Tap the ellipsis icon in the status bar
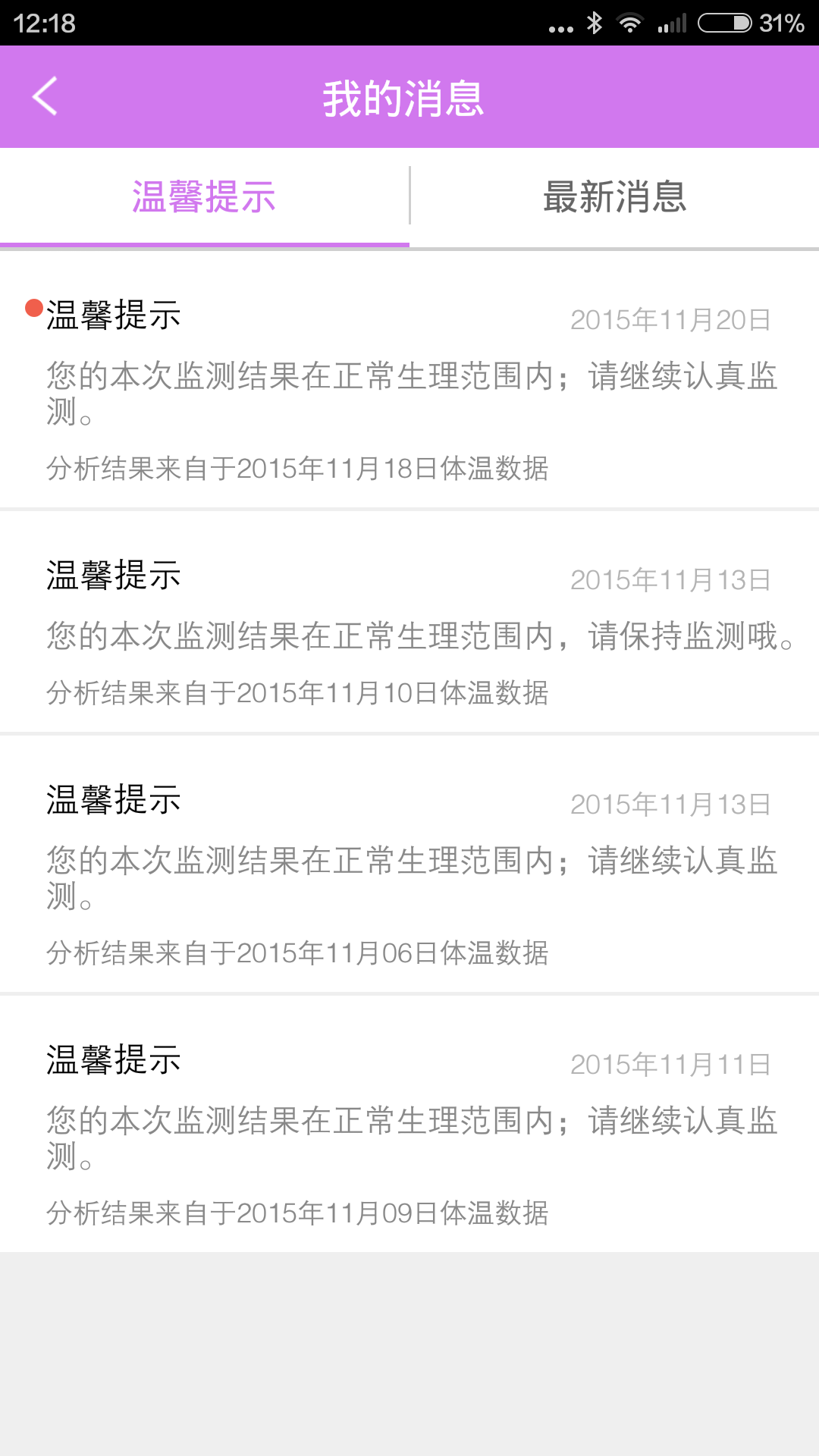The height and width of the screenshot is (1456, 819). (x=559, y=25)
